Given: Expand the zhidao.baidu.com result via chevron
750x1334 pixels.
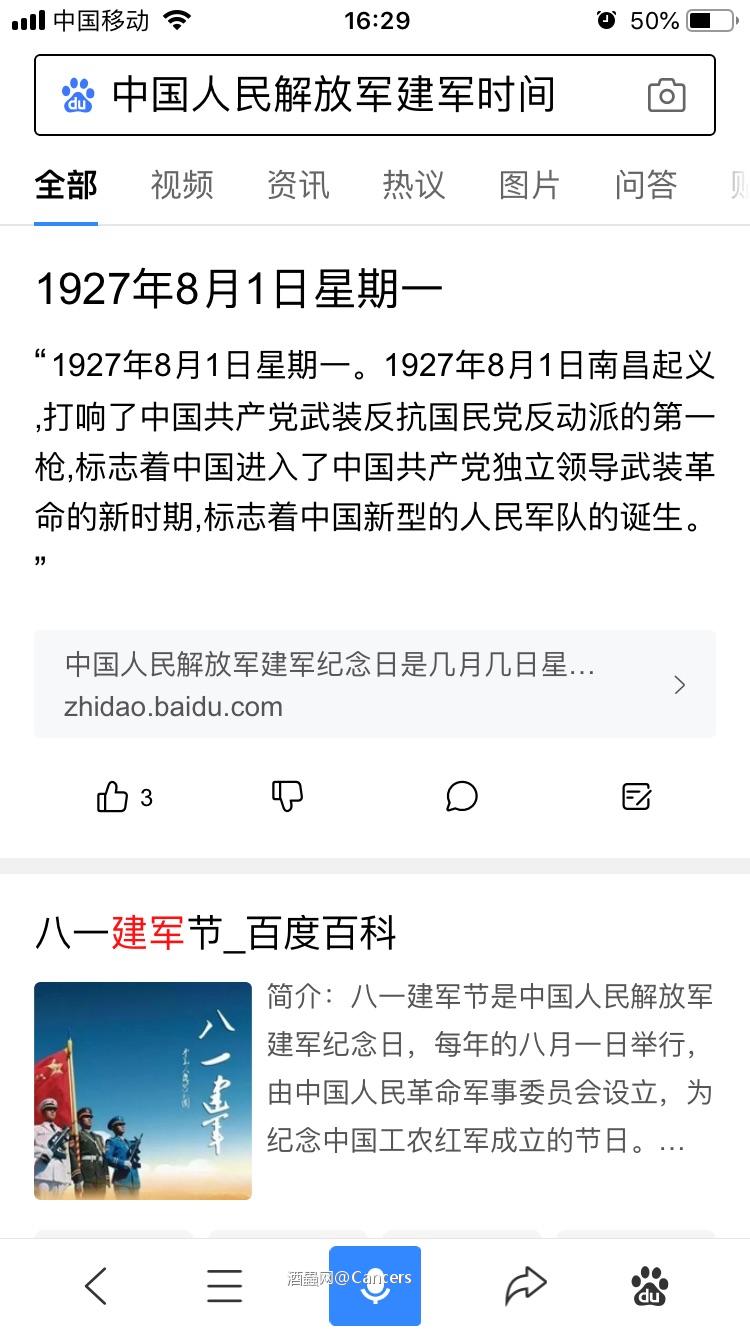Looking at the screenshot, I should [x=680, y=684].
